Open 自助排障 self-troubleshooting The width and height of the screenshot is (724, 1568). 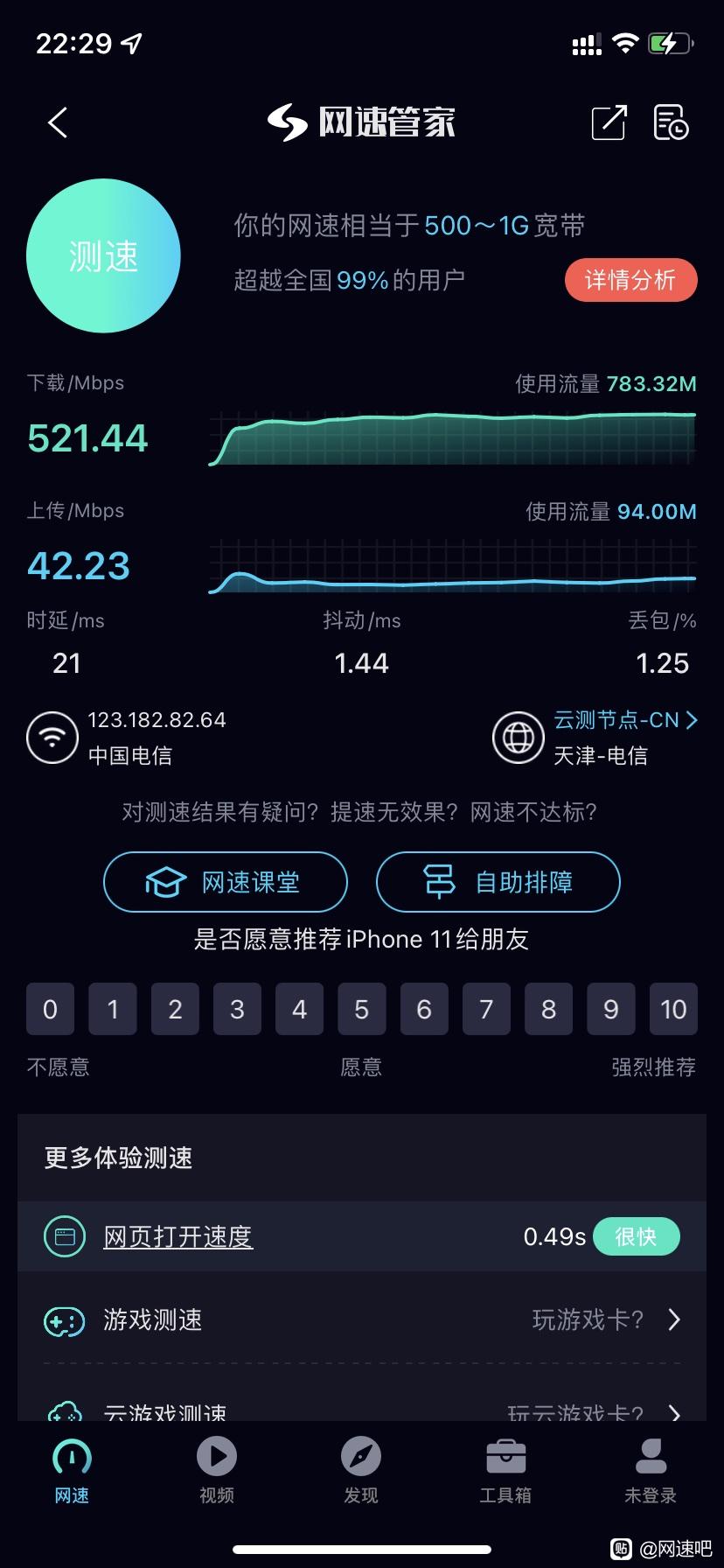498,882
